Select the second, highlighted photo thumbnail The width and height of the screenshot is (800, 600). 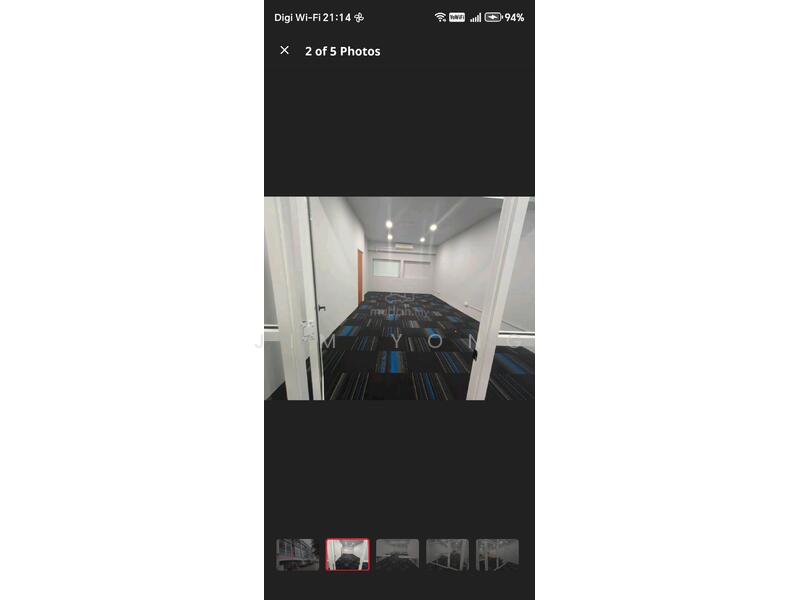(x=348, y=555)
